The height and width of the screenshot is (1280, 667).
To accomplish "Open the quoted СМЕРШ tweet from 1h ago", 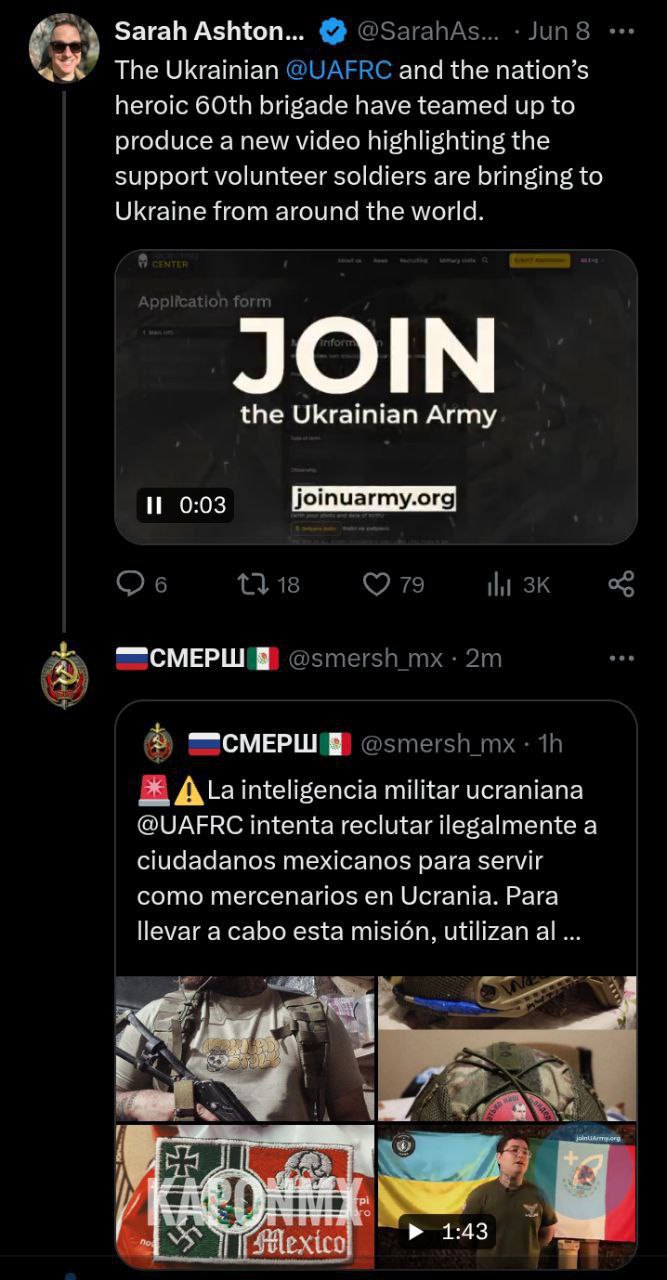I will [x=375, y=860].
